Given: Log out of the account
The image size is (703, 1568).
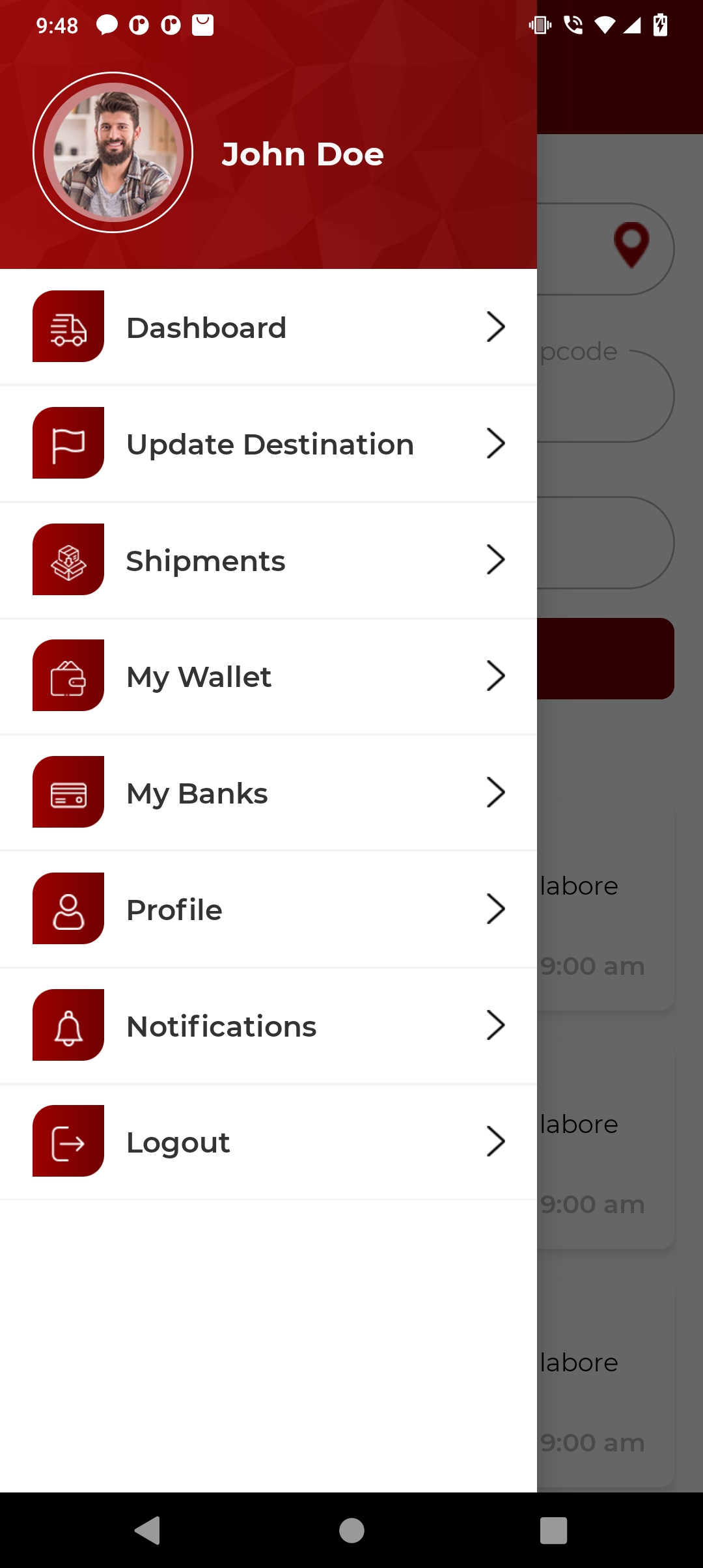Looking at the screenshot, I should 268,1141.
